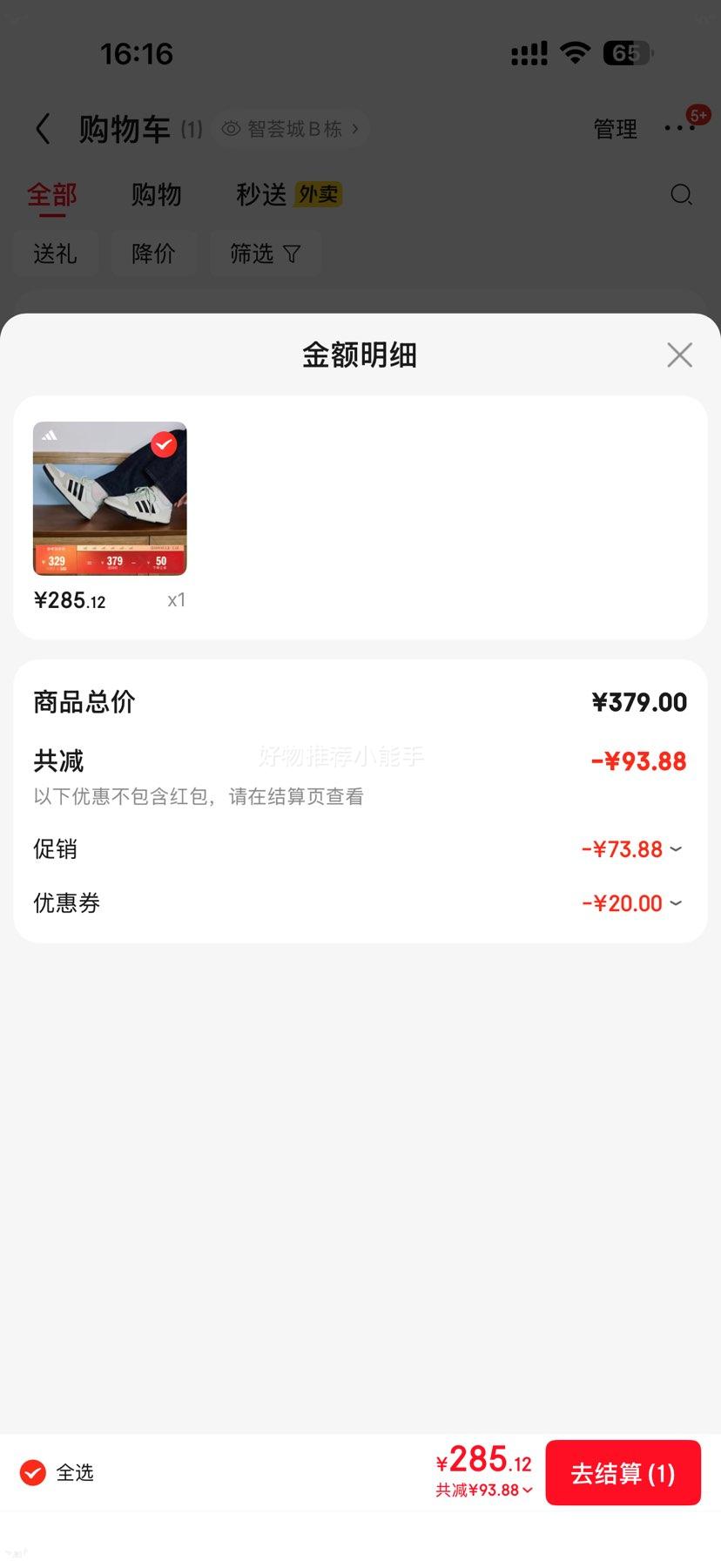The image size is (721, 1568).
Task: Tap 去结算 to check out
Action: tap(623, 1473)
